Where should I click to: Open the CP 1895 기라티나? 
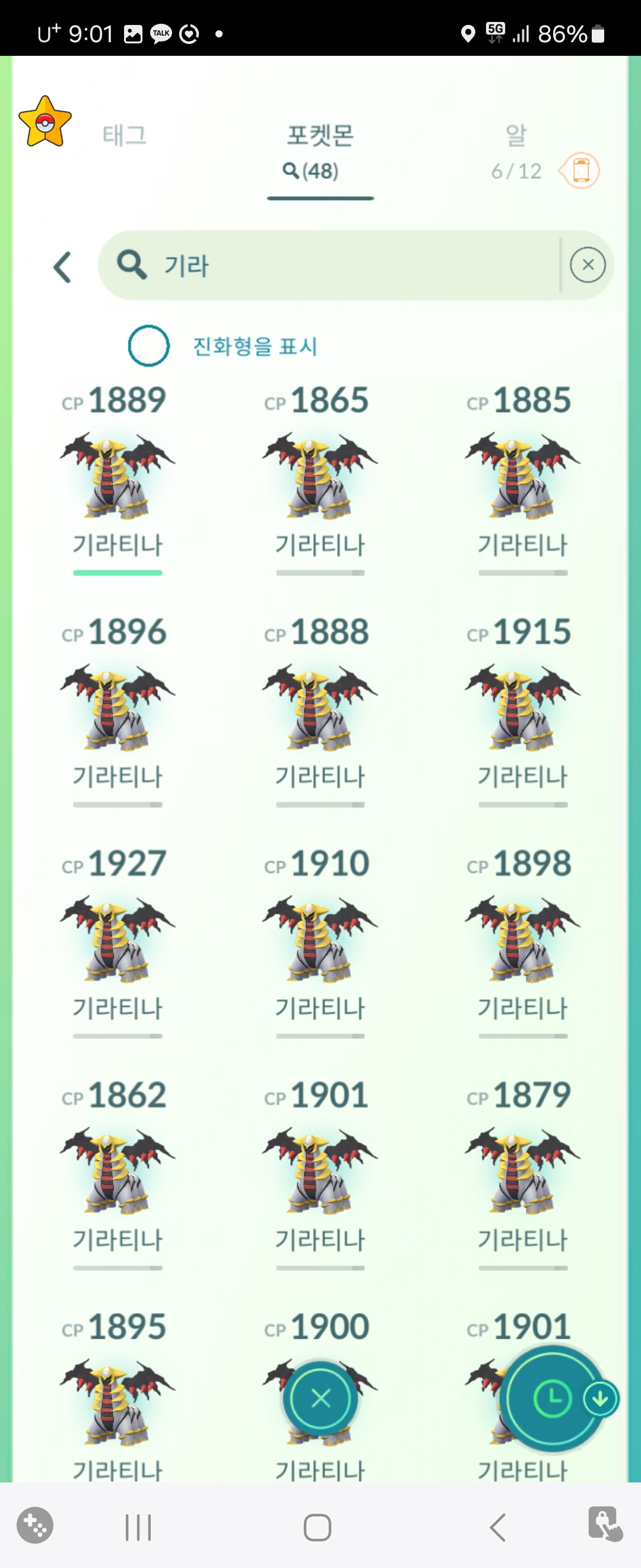118,1400
